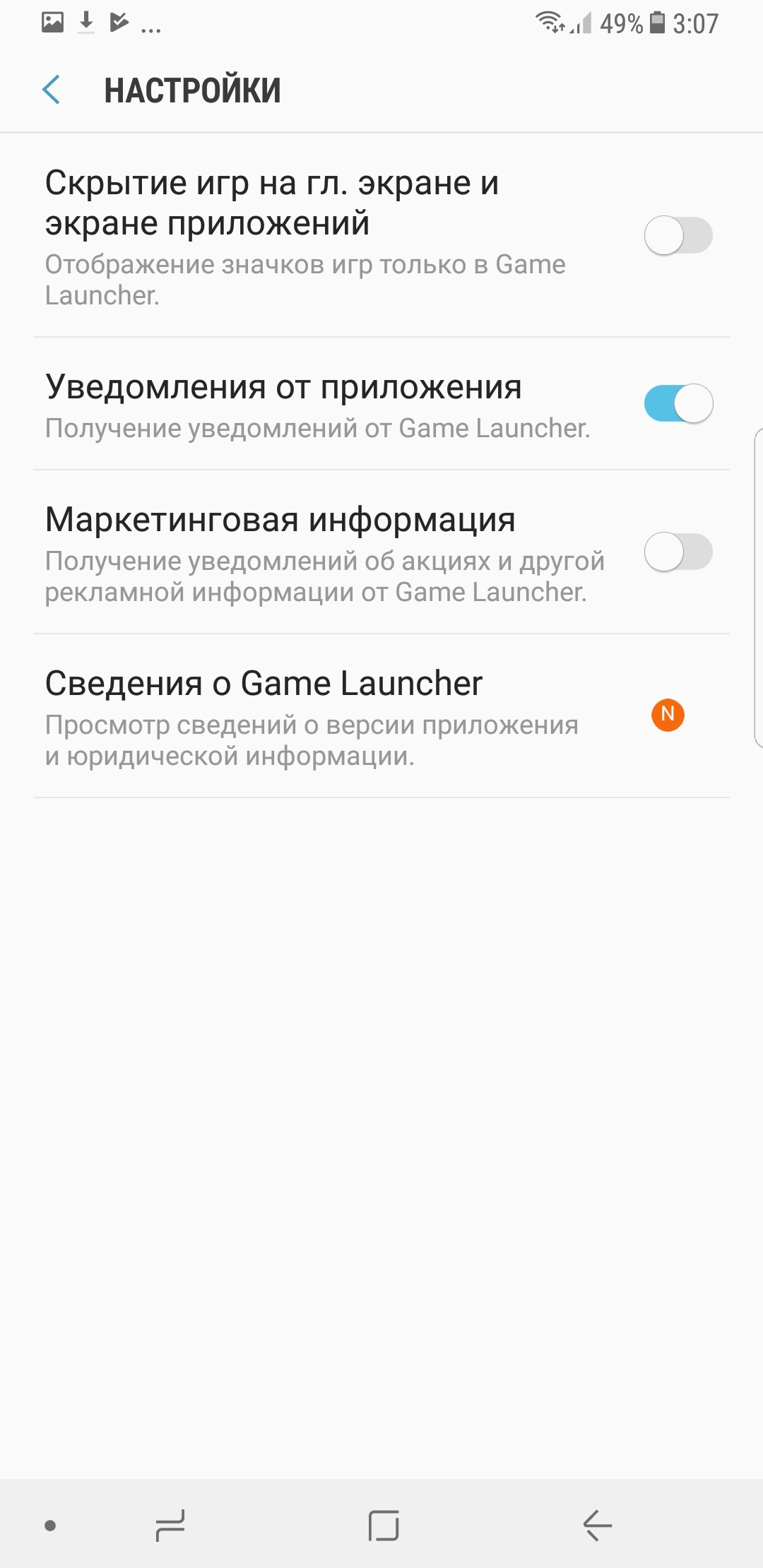Enable the Скрытие игр на гл. экране toggle

point(678,235)
